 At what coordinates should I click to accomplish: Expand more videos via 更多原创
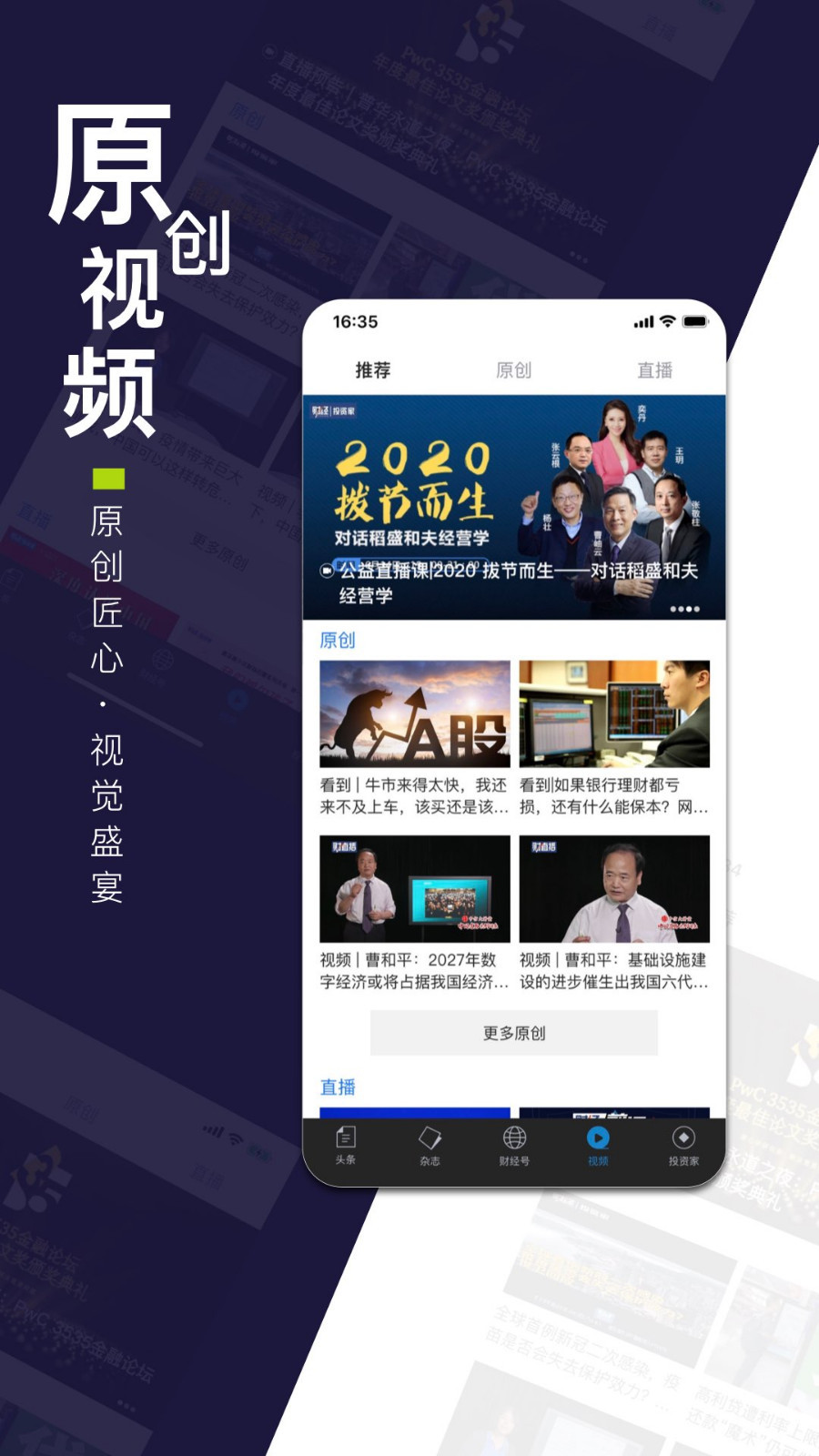pyautogui.click(x=514, y=1033)
